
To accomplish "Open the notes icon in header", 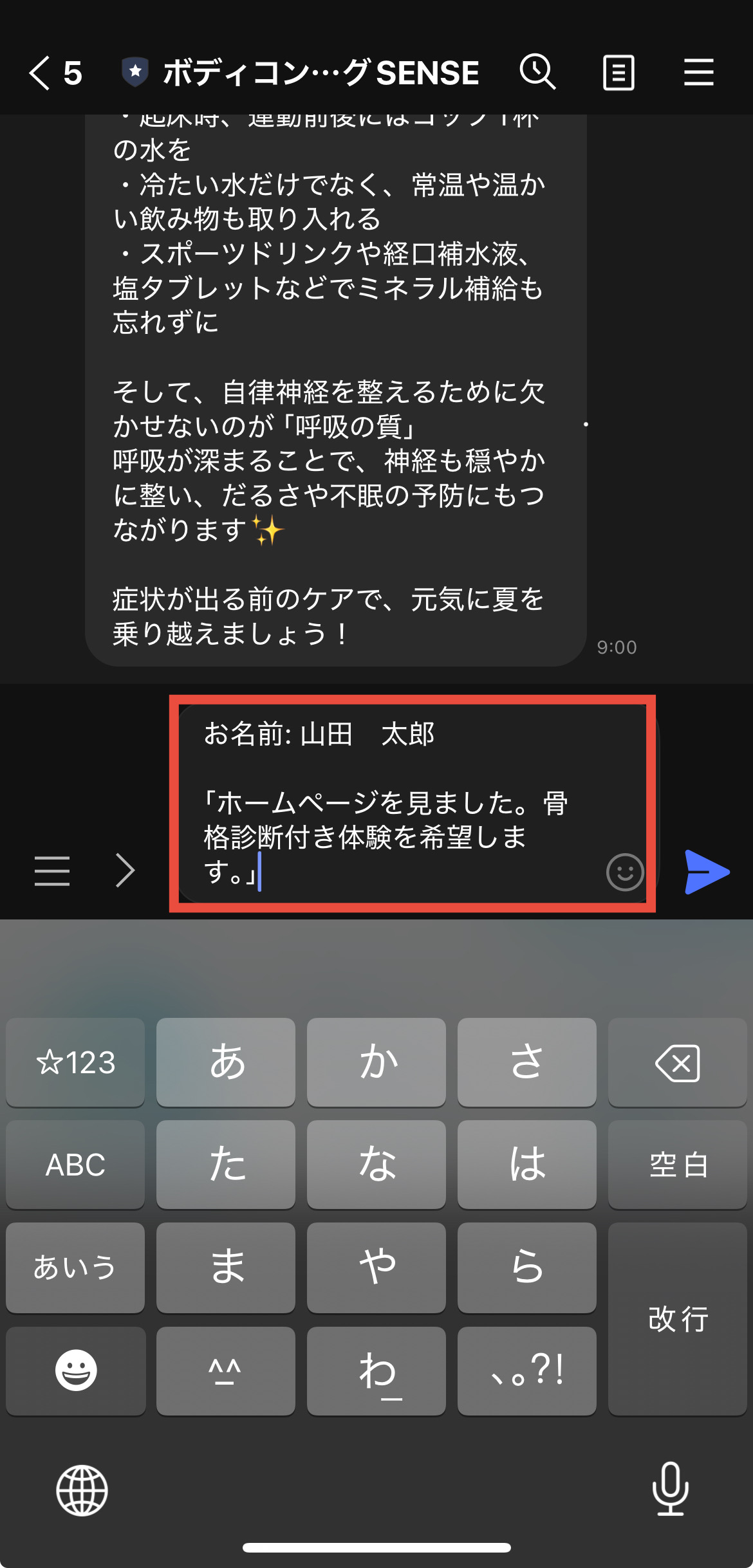I will click(x=618, y=72).
